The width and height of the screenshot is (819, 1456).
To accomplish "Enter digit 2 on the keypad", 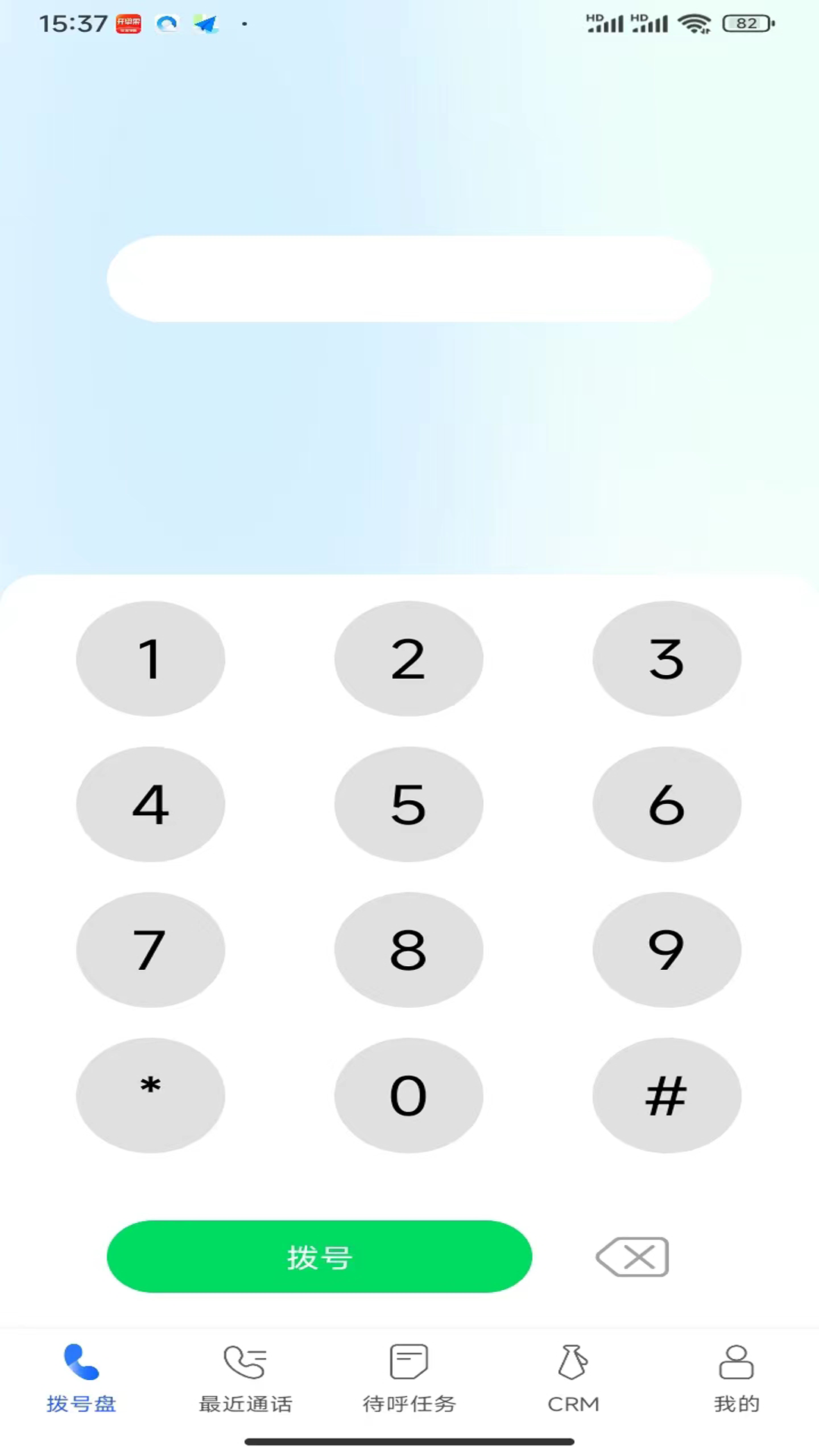I will coord(409,658).
